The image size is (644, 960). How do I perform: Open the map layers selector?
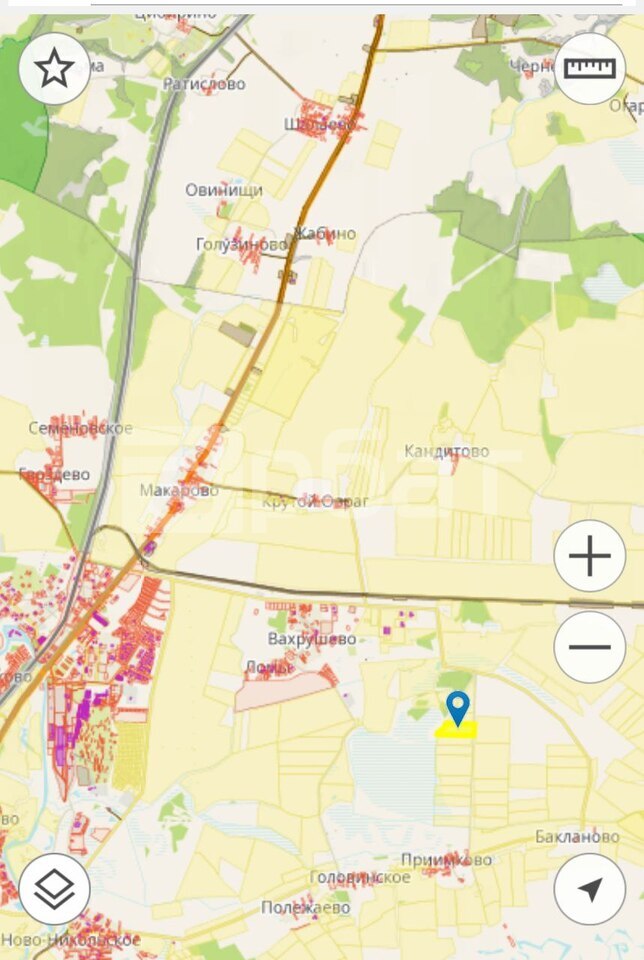pyautogui.click(x=54, y=889)
